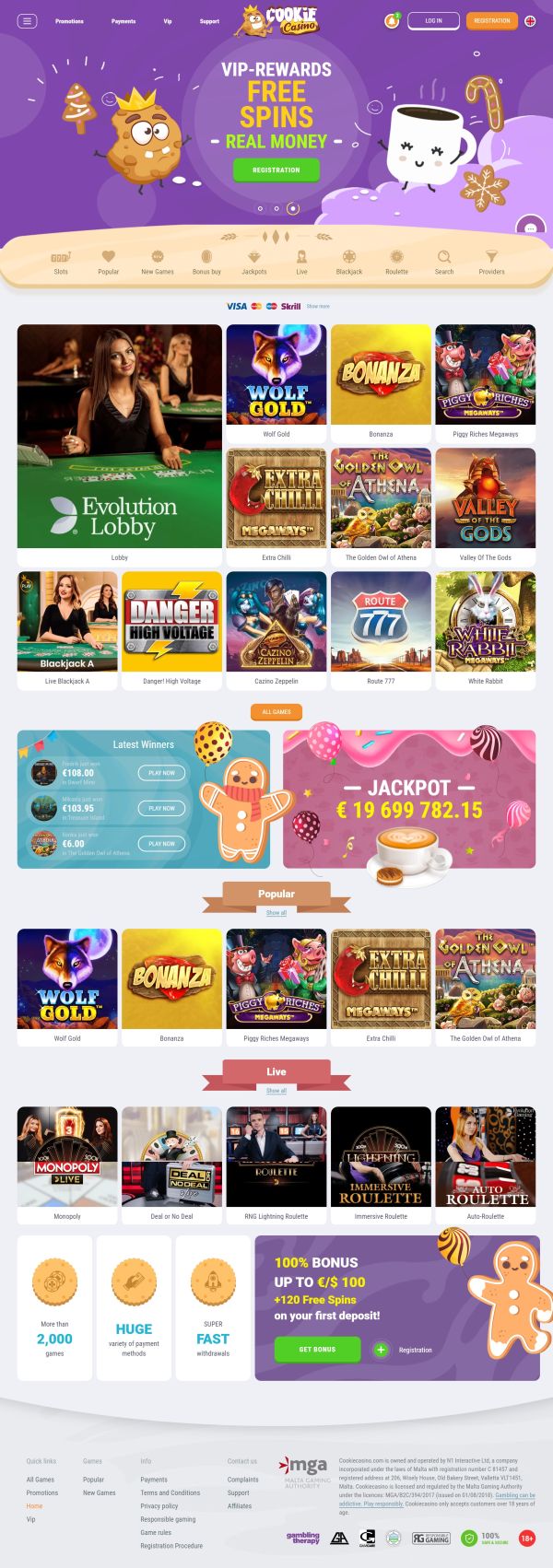The width and height of the screenshot is (553, 1568).
Task: Open the Promotions page
Action: [x=69, y=21]
